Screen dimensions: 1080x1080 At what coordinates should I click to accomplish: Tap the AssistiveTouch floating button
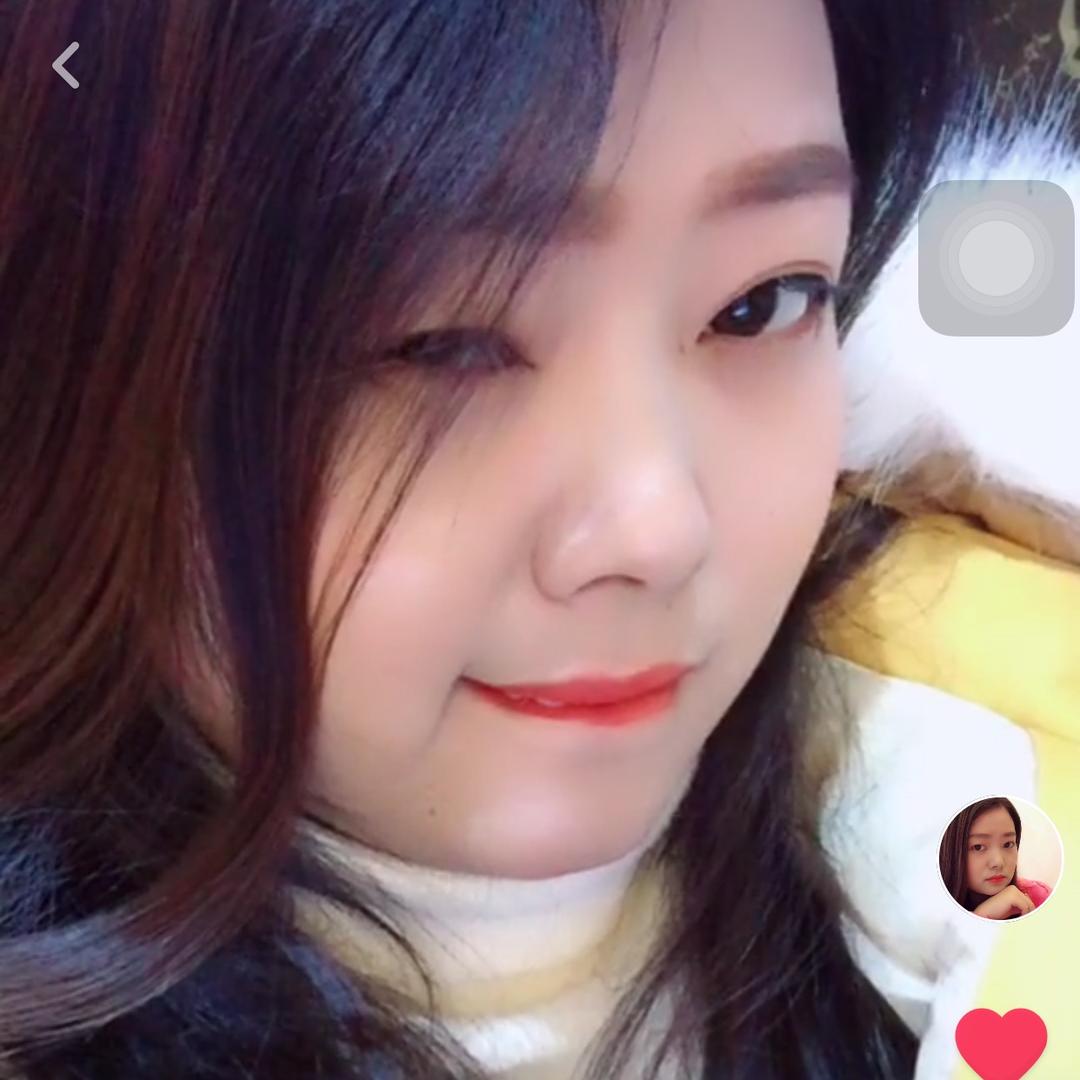click(x=996, y=258)
